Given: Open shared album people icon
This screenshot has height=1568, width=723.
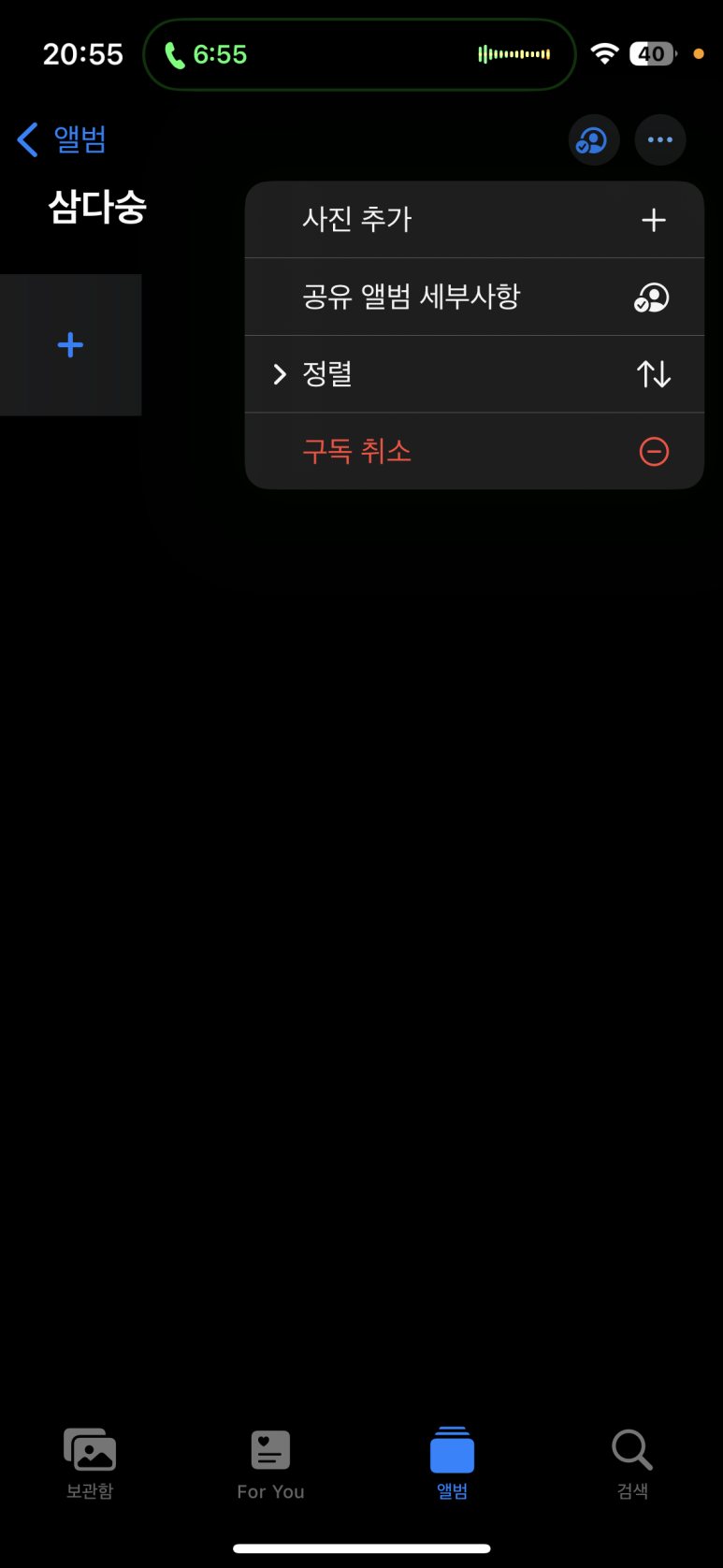Looking at the screenshot, I should 593,140.
